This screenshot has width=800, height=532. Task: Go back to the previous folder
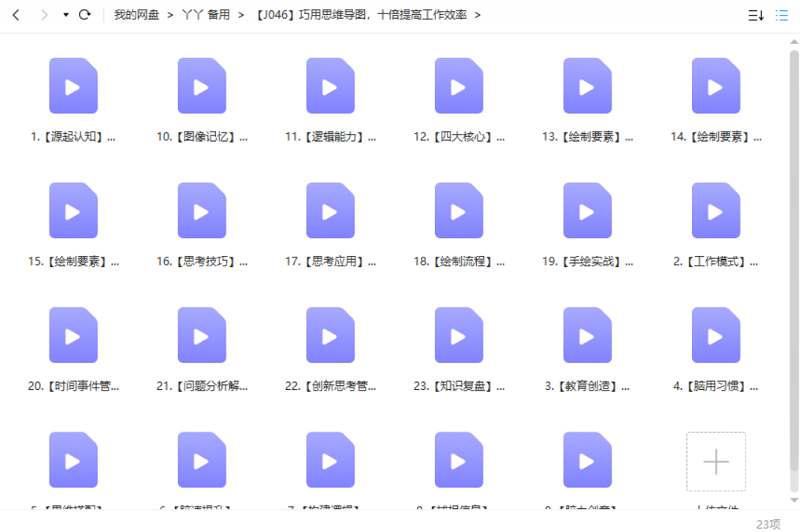coord(15,15)
